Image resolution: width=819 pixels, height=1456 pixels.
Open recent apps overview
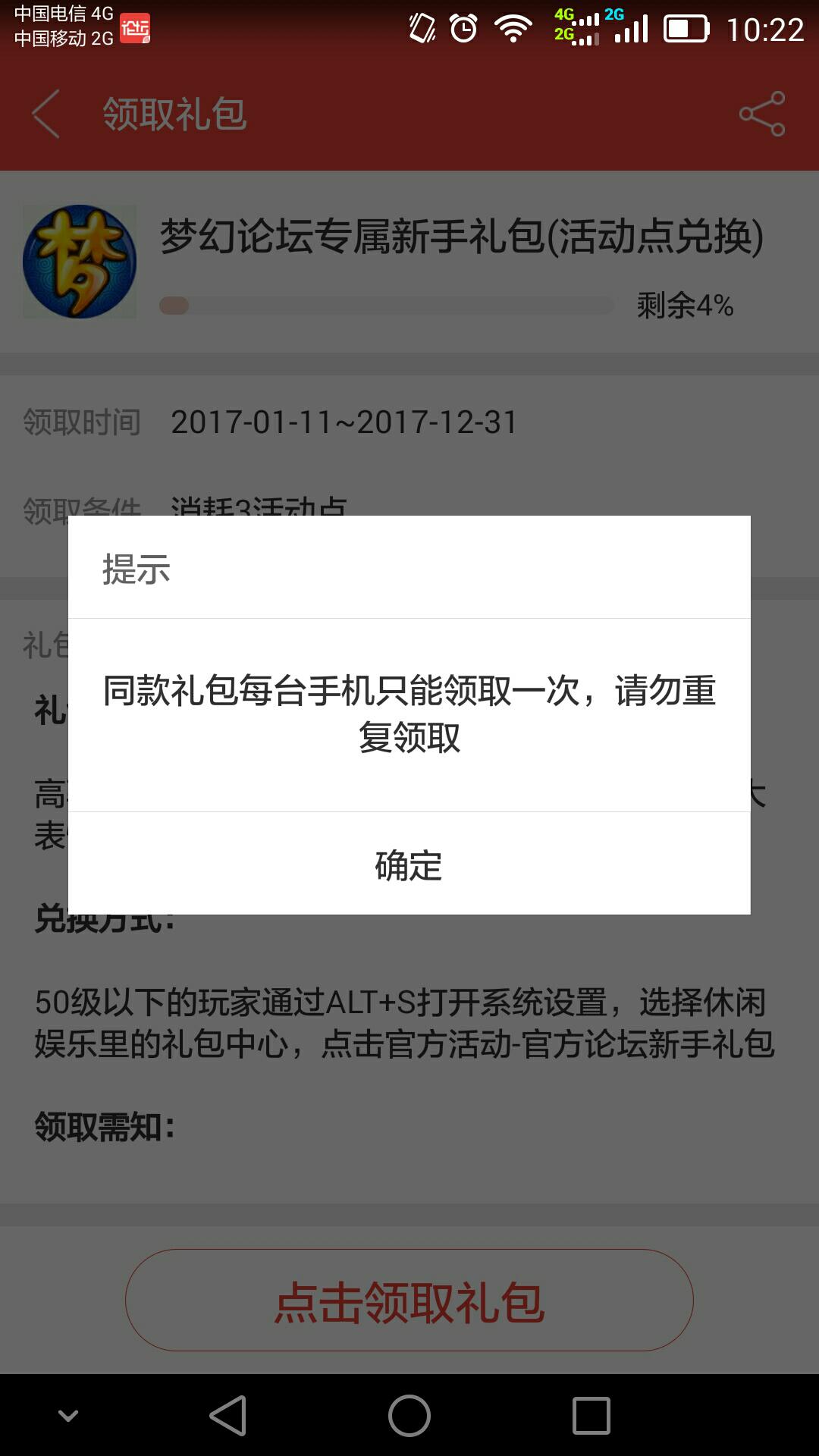591,1415
